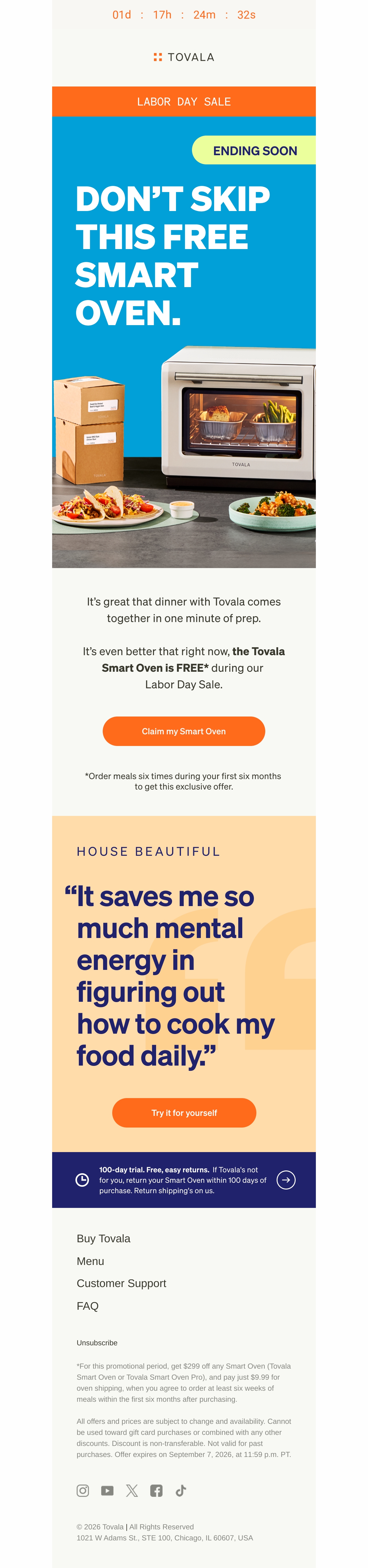Open Tovala's YouTube channel
The width and height of the screenshot is (368, 1568).
point(107,1490)
